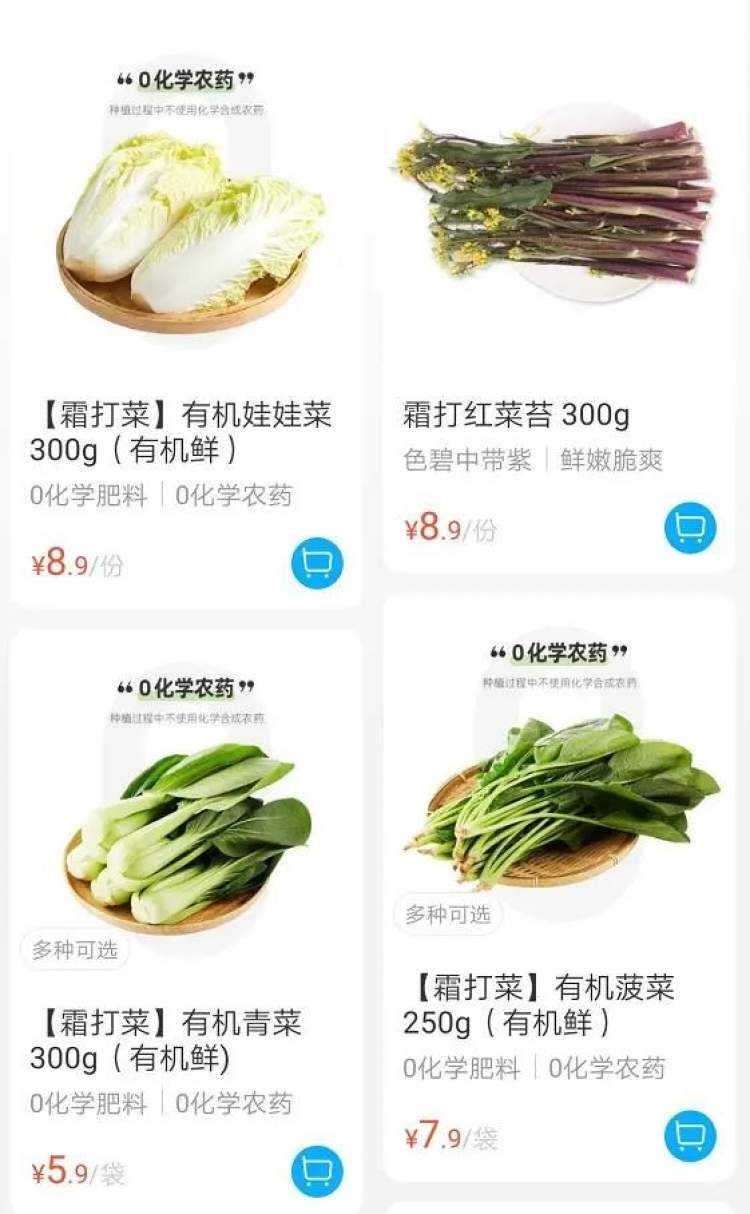This screenshot has width=750, height=1214.
Task: Add 霜打红菜苔 300g to cart
Action: coord(690,528)
